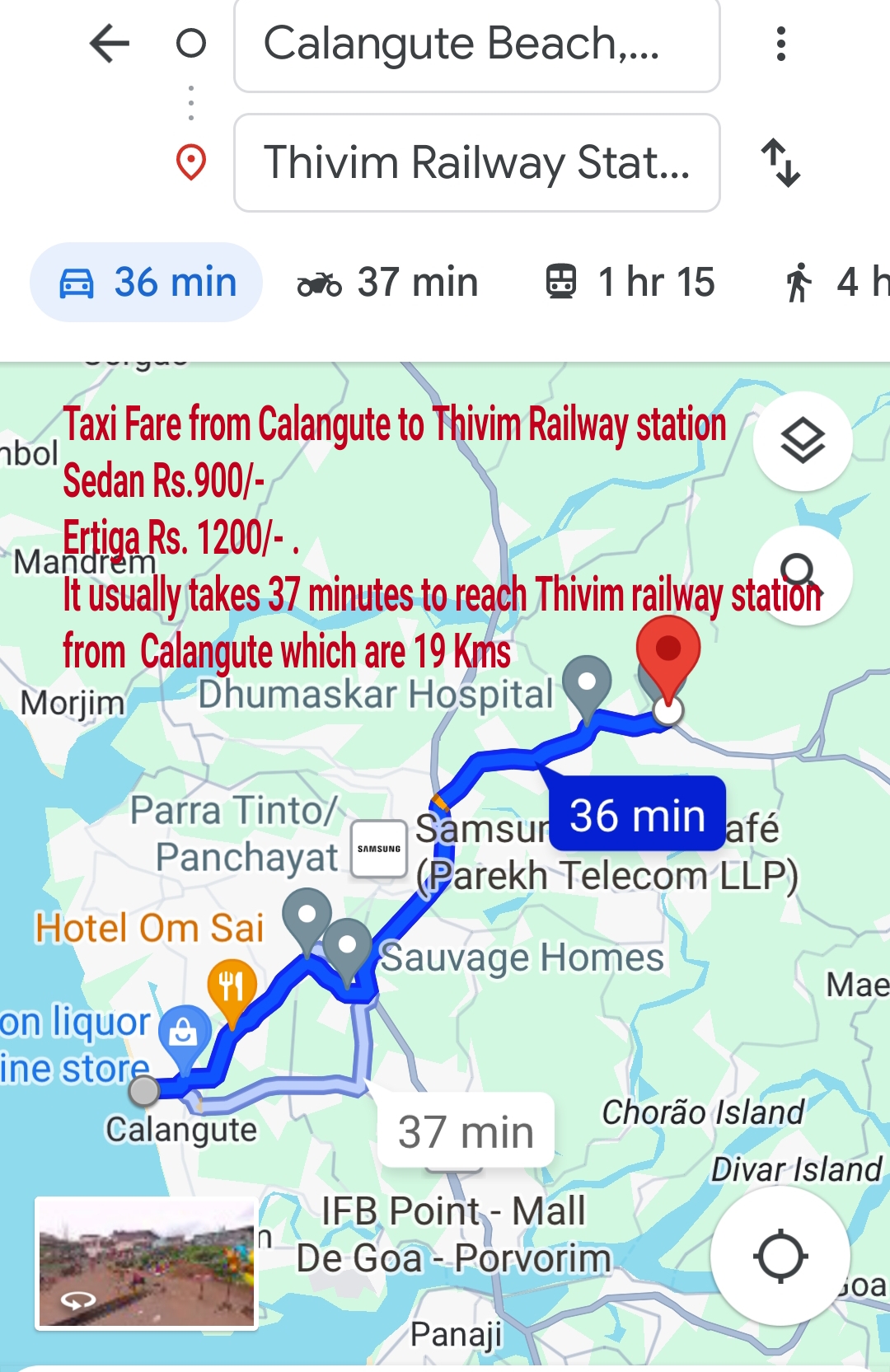Select the 36 min driving mode
The width and height of the screenshot is (890, 1372).
[x=147, y=282]
